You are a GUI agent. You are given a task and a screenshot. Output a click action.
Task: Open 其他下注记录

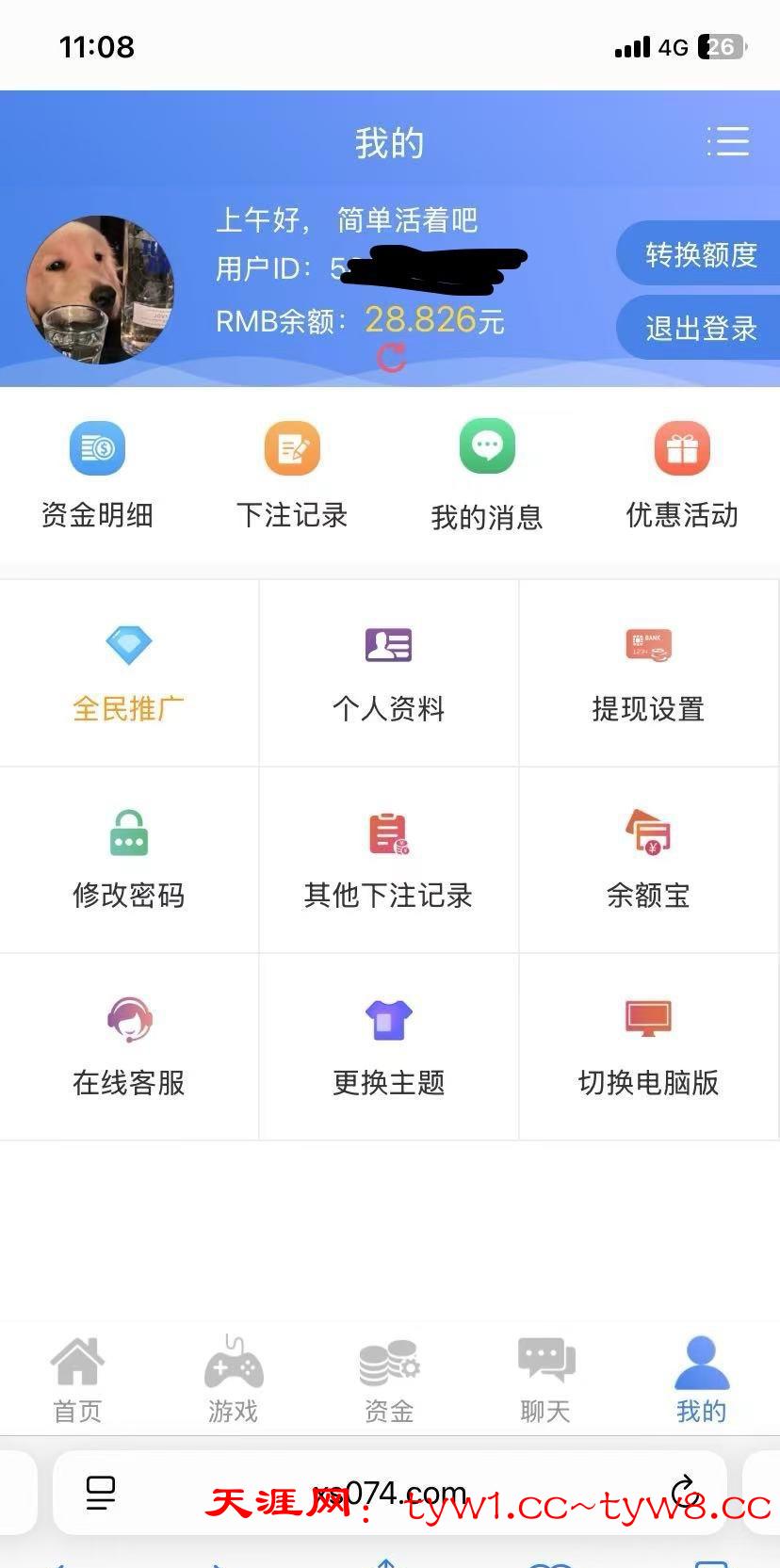pos(388,860)
